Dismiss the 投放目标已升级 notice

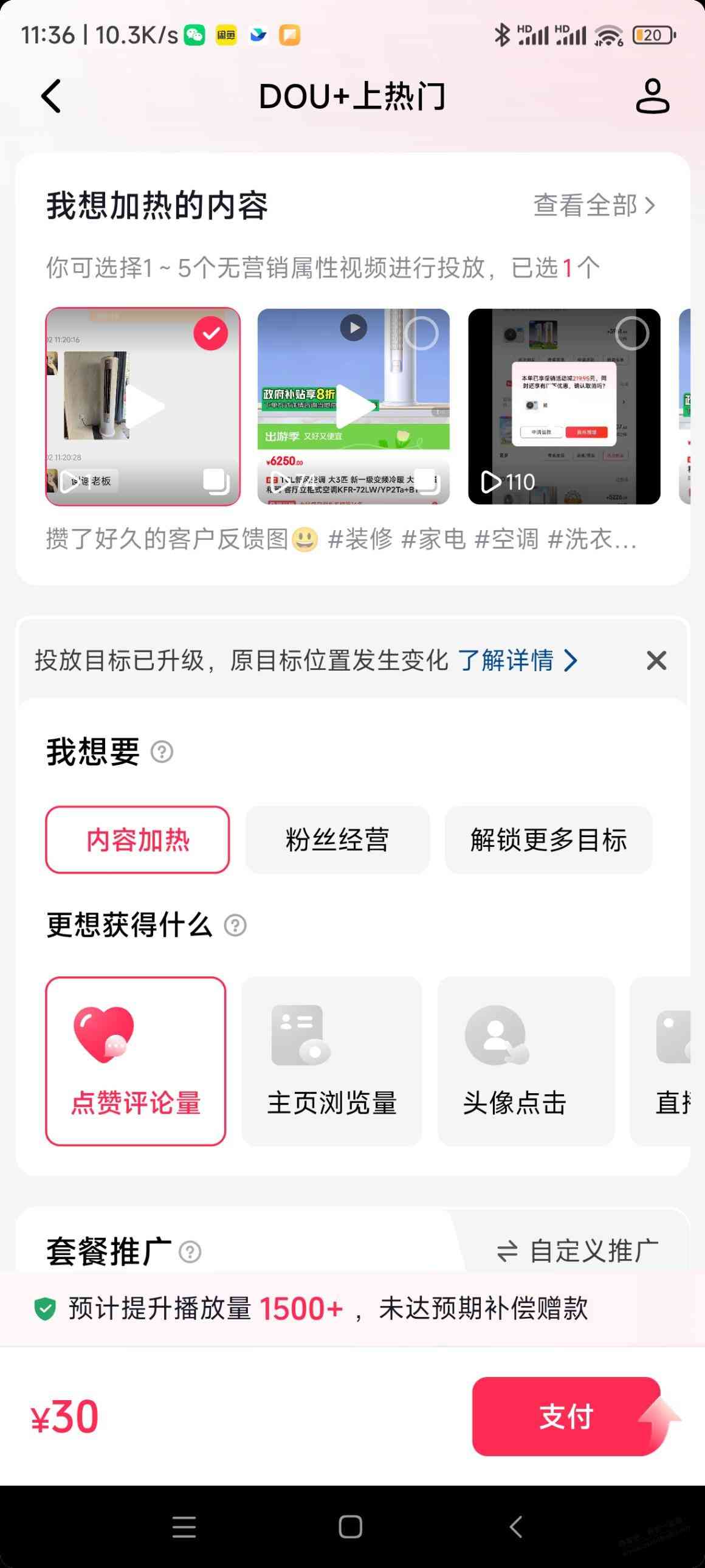656,660
